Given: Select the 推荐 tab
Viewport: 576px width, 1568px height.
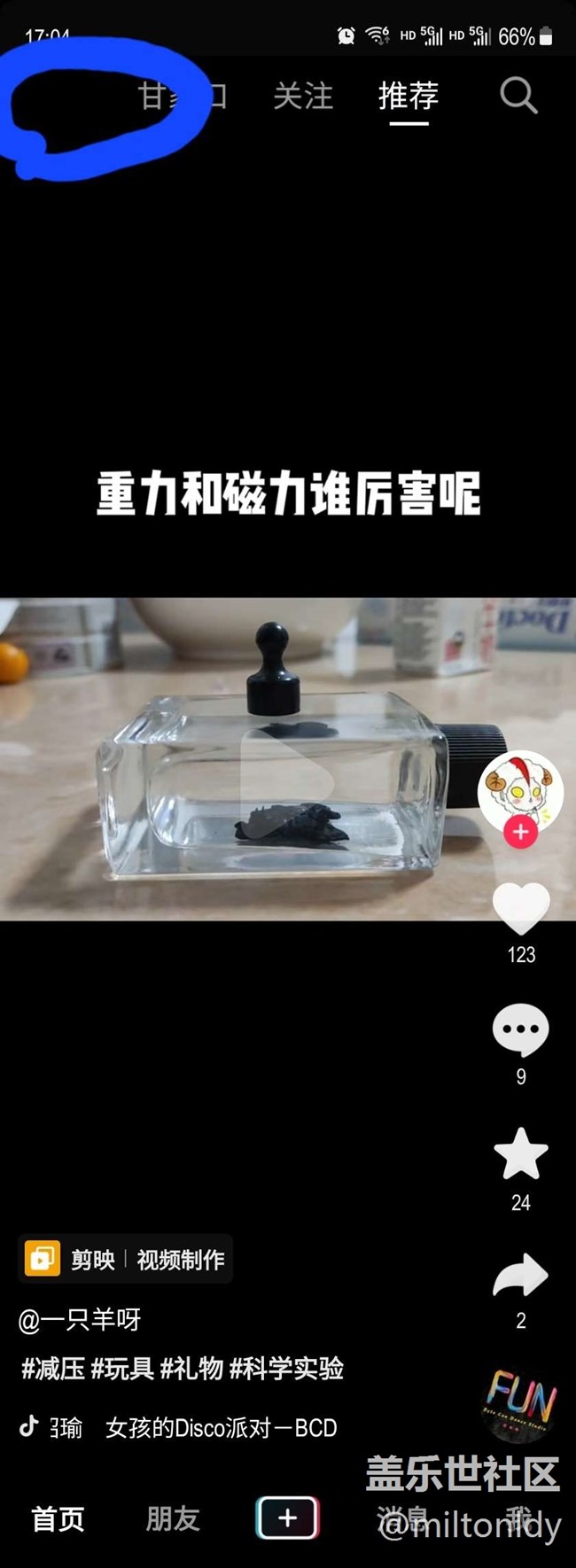Looking at the screenshot, I should [409, 96].
